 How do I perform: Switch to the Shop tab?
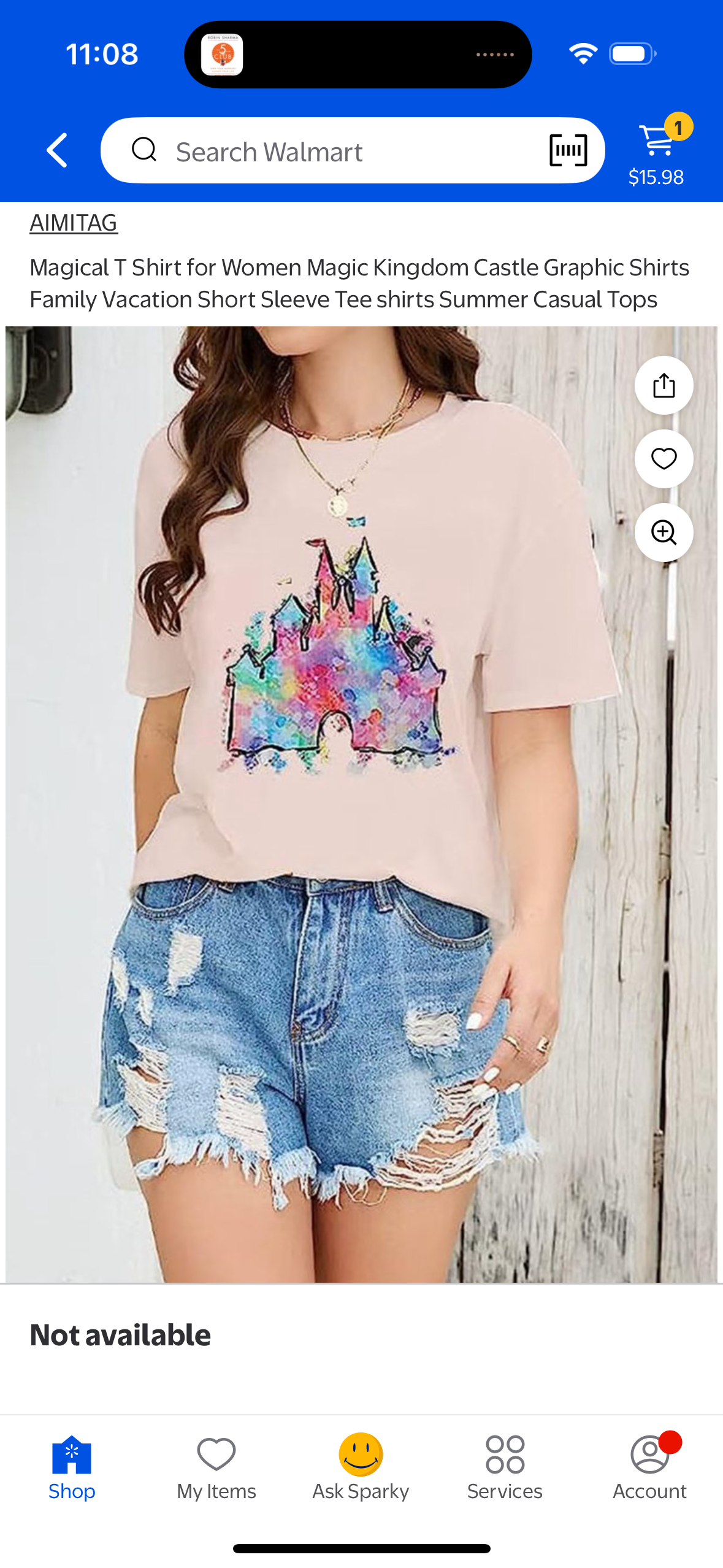[x=72, y=1467]
